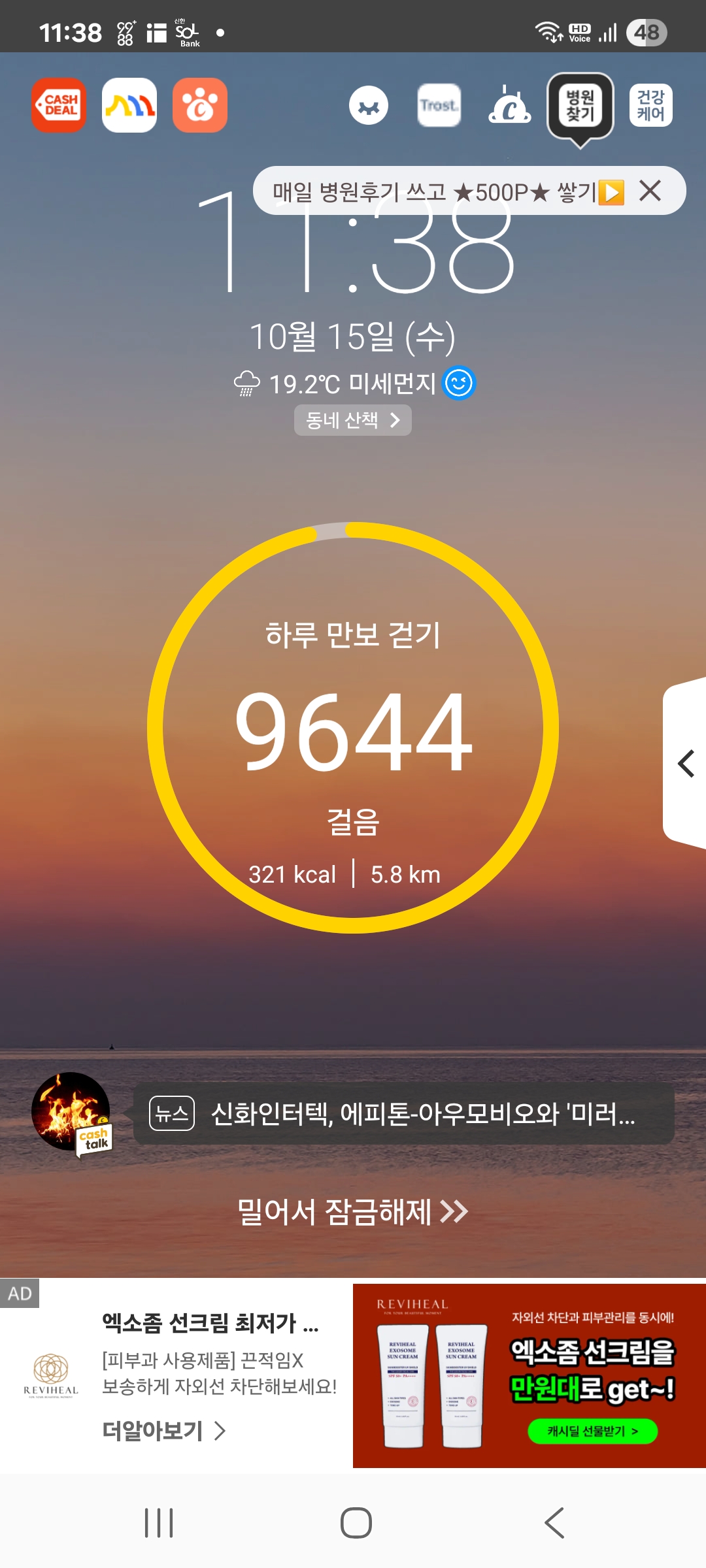The width and height of the screenshot is (706, 1568).
Task: Tap 더알아보기 on the sunscreen ad
Action: click(x=163, y=1431)
